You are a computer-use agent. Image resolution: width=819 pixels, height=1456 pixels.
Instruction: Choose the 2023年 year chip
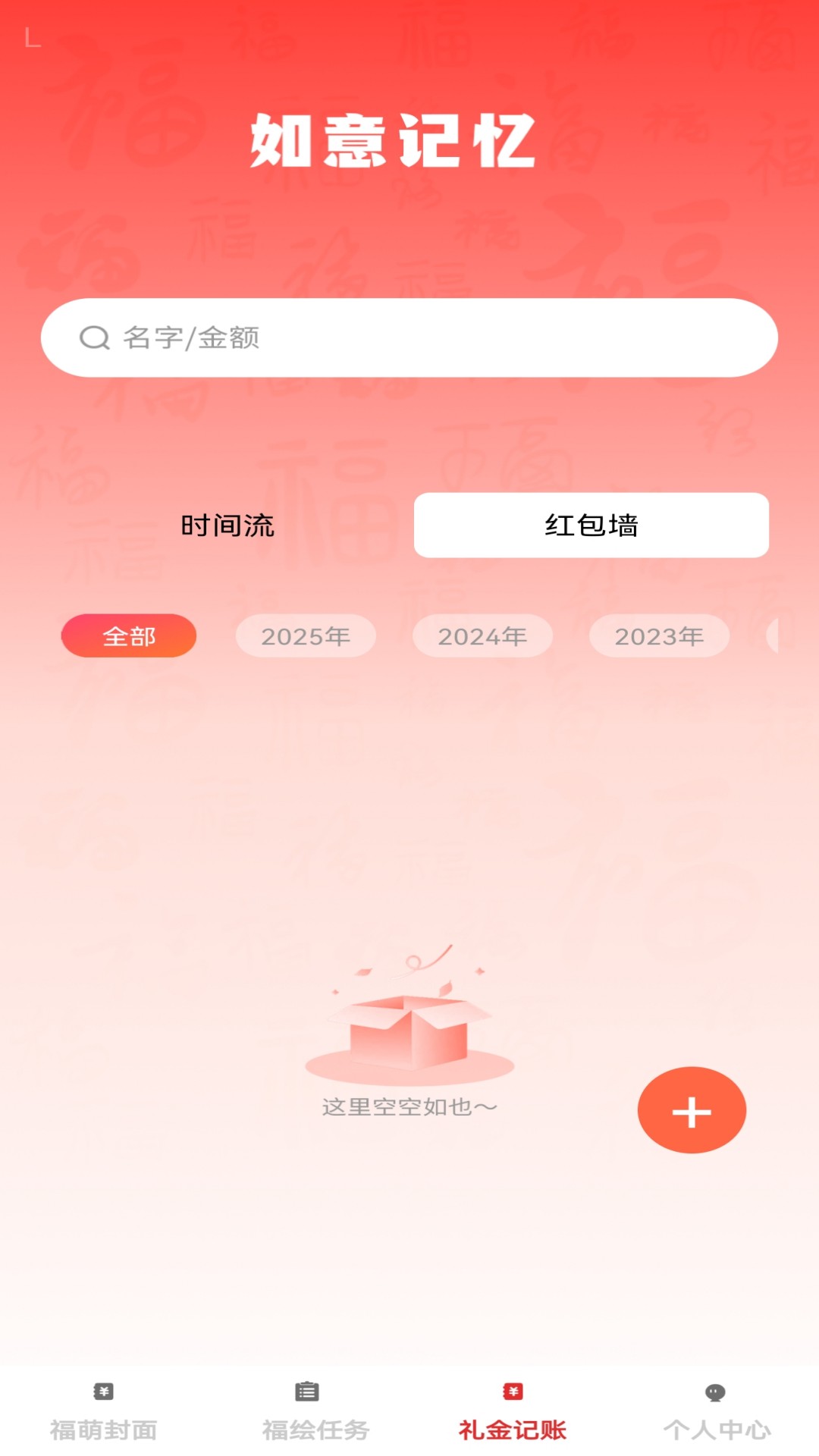(659, 635)
